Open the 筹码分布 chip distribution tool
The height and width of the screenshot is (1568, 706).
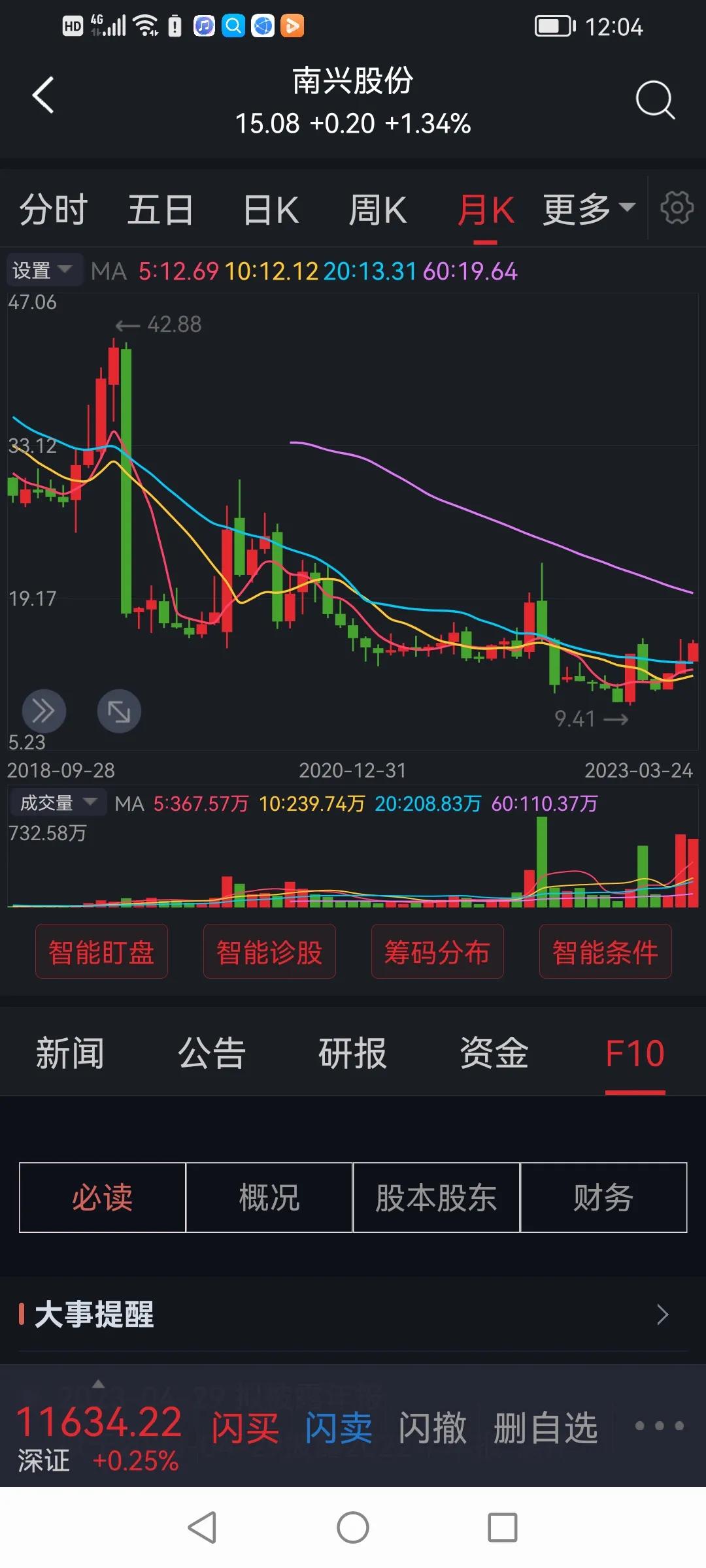[x=437, y=952]
